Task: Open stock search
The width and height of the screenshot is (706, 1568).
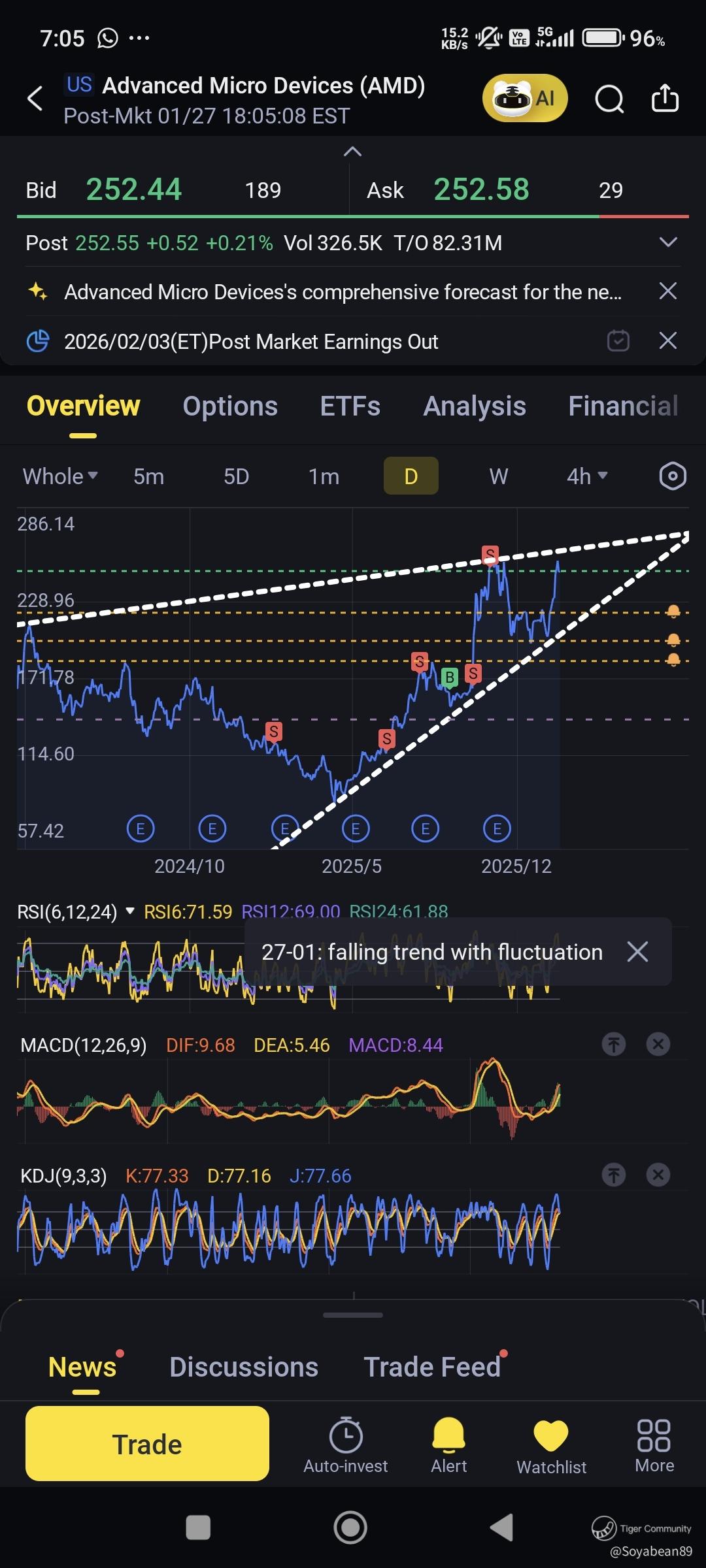Action: [x=609, y=99]
